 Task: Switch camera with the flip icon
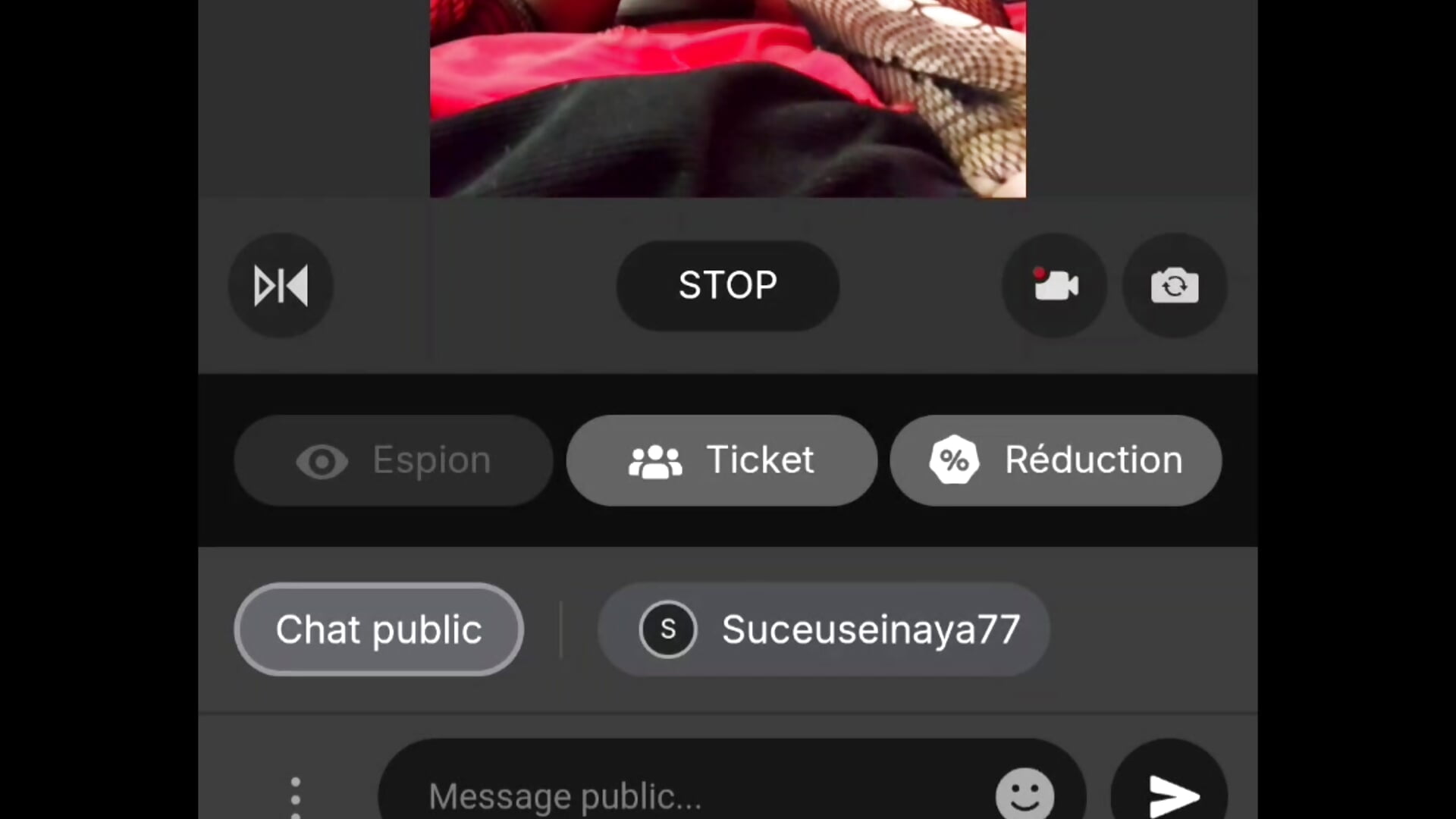[x=1174, y=286]
